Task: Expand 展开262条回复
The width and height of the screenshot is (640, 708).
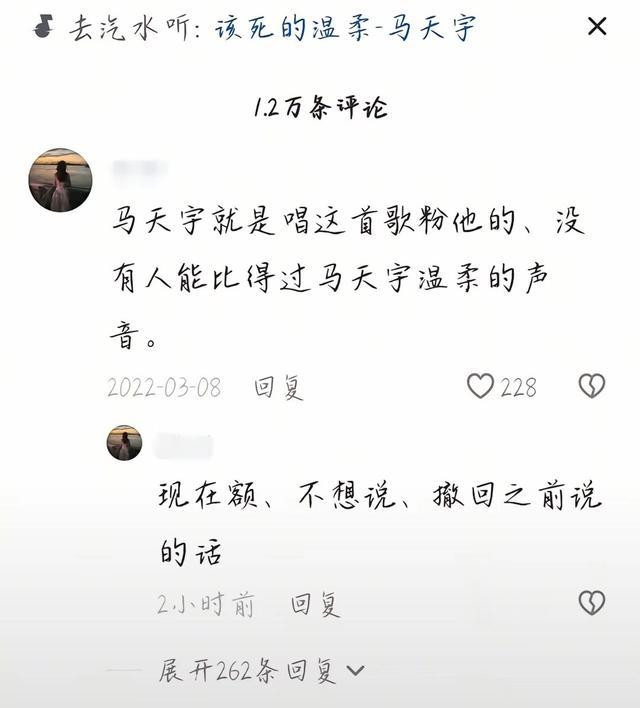Action: [262, 671]
